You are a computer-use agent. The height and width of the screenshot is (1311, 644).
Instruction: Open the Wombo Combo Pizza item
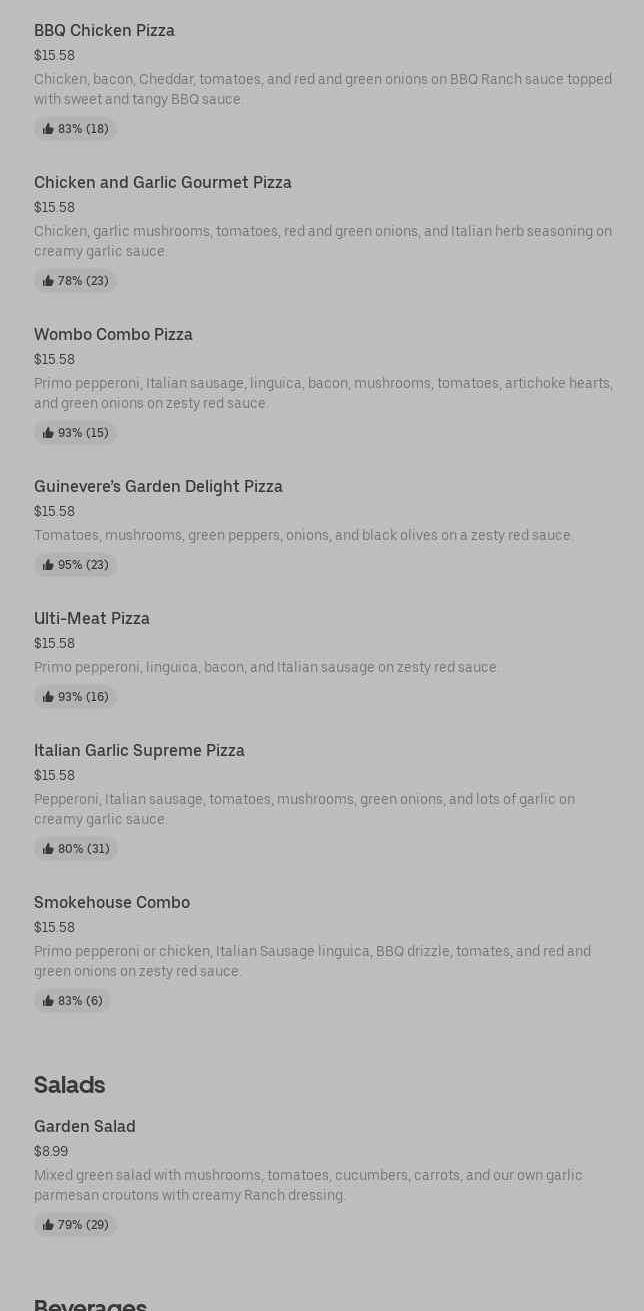[113, 335]
